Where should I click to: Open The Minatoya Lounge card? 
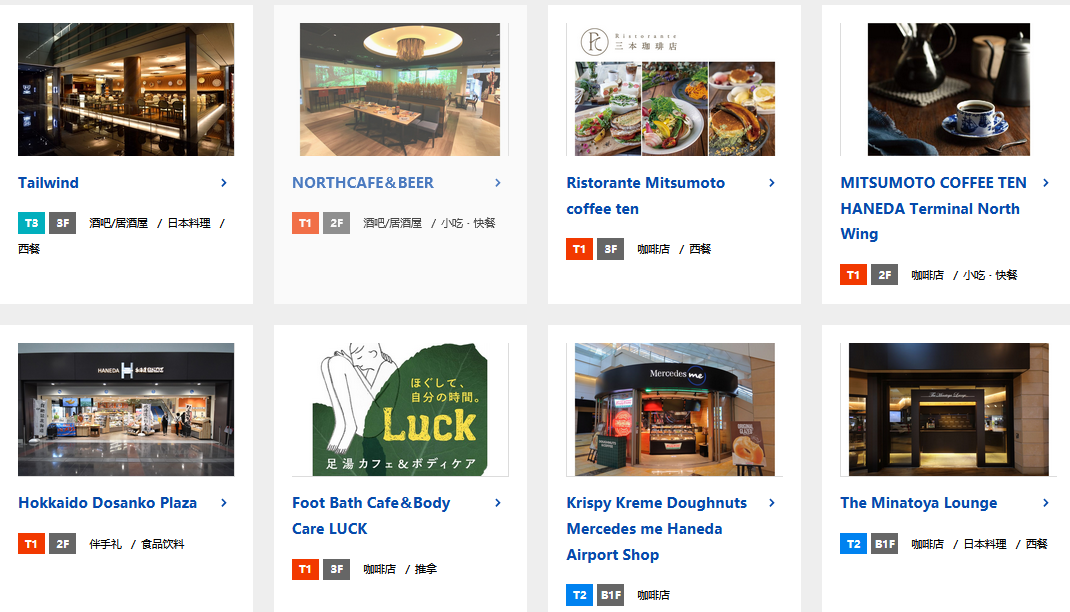pos(918,503)
